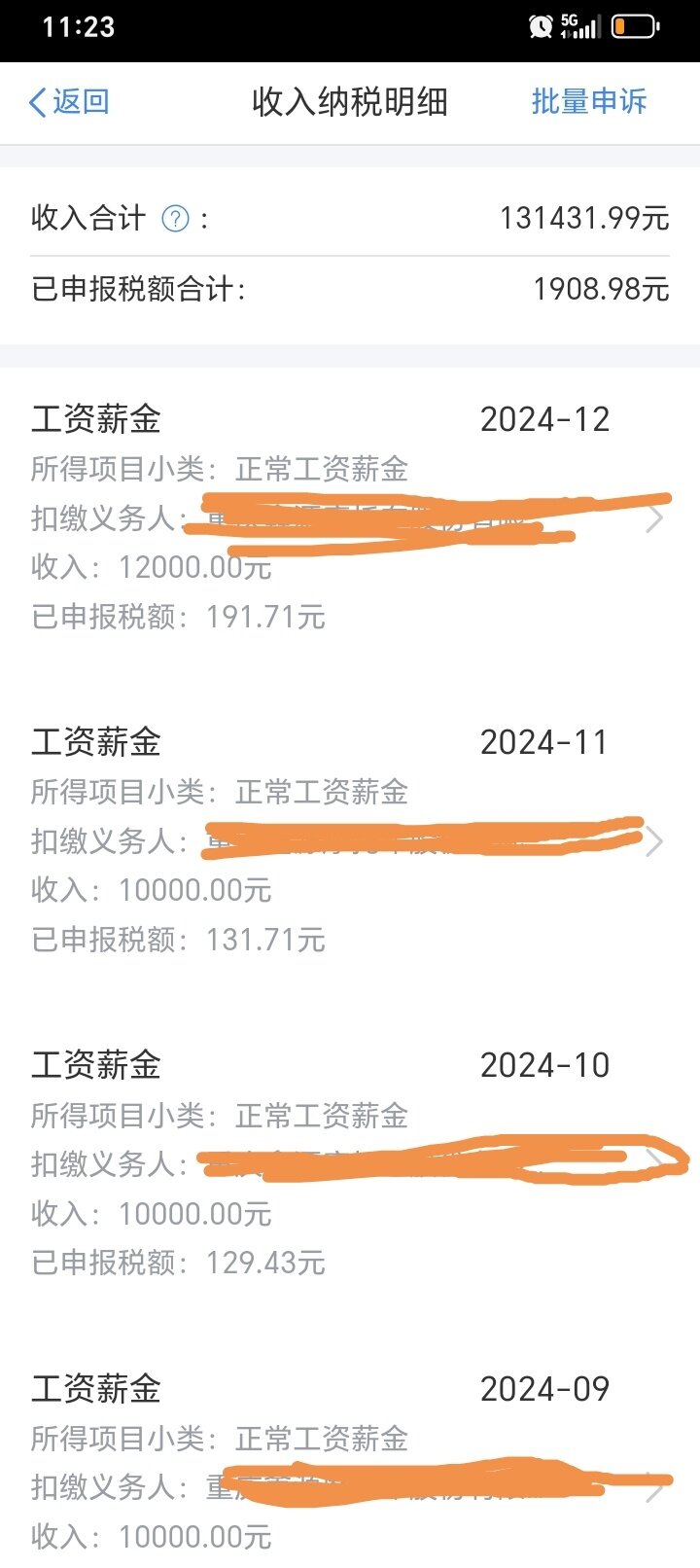The image size is (700, 1568).
Task: Open the 2024-09 工资薪金 record
Action: click(x=350, y=1459)
